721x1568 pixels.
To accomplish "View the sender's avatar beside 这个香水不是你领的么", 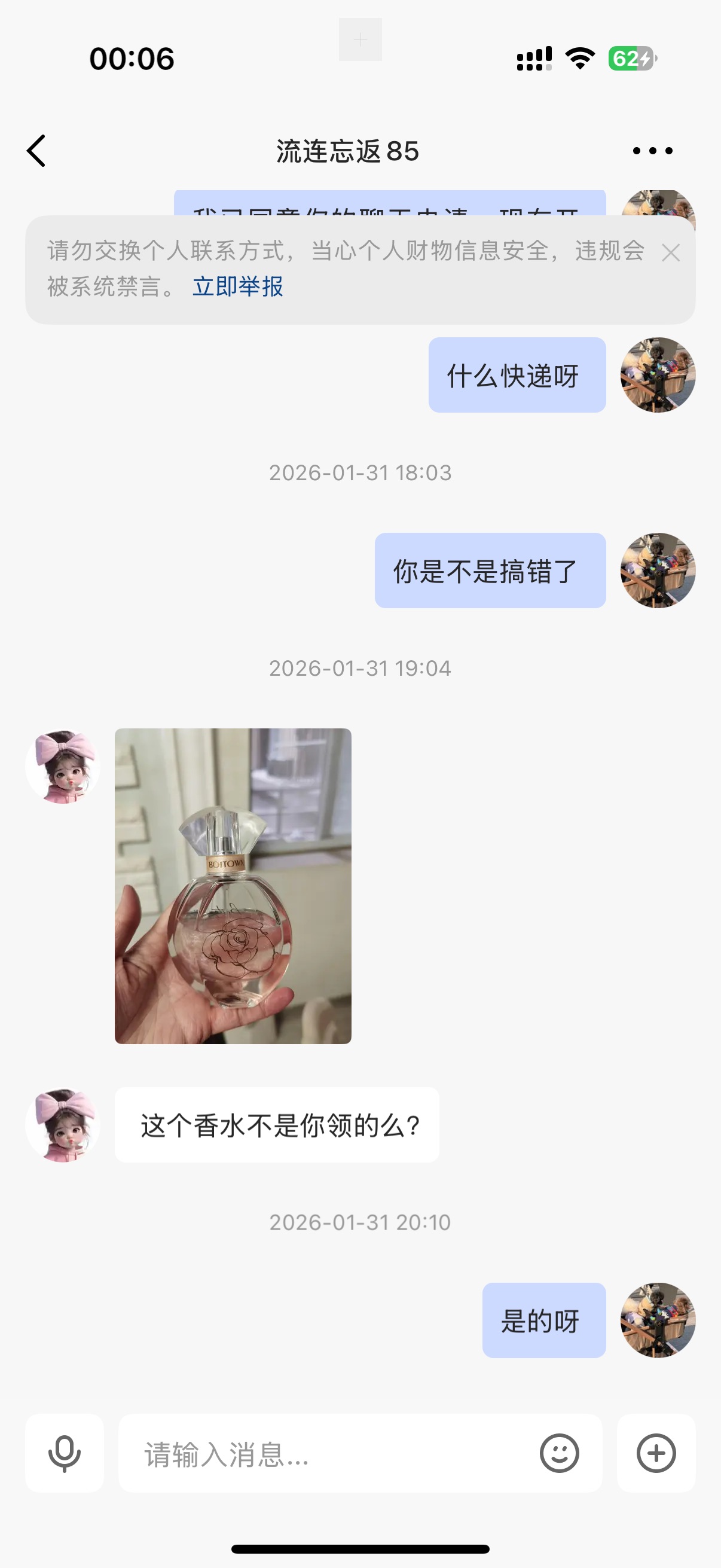I will pyautogui.click(x=63, y=1125).
